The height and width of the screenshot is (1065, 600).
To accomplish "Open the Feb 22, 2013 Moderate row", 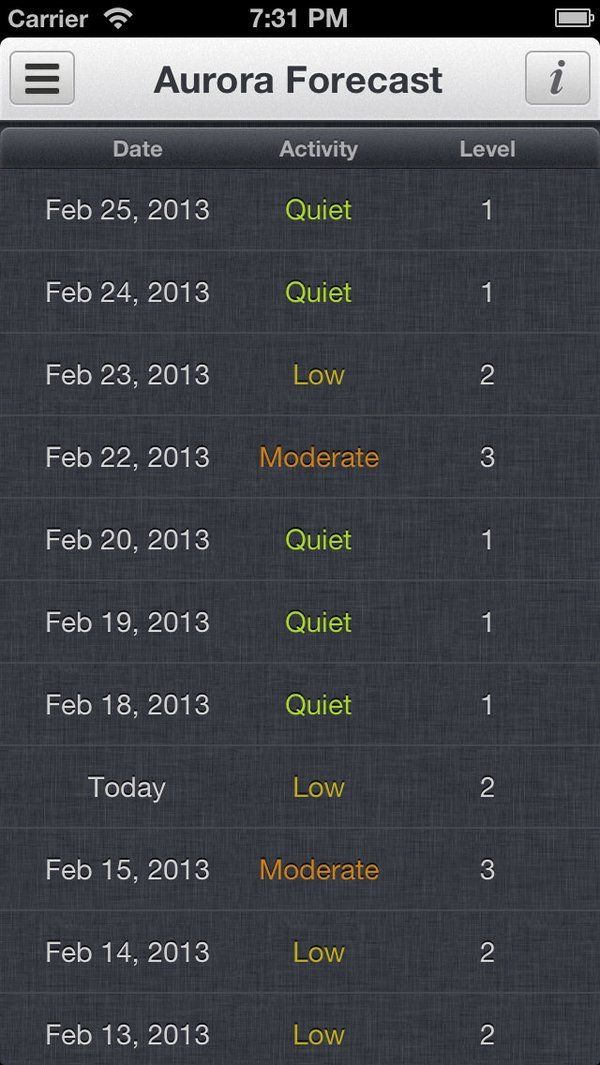I will click(300, 457).
